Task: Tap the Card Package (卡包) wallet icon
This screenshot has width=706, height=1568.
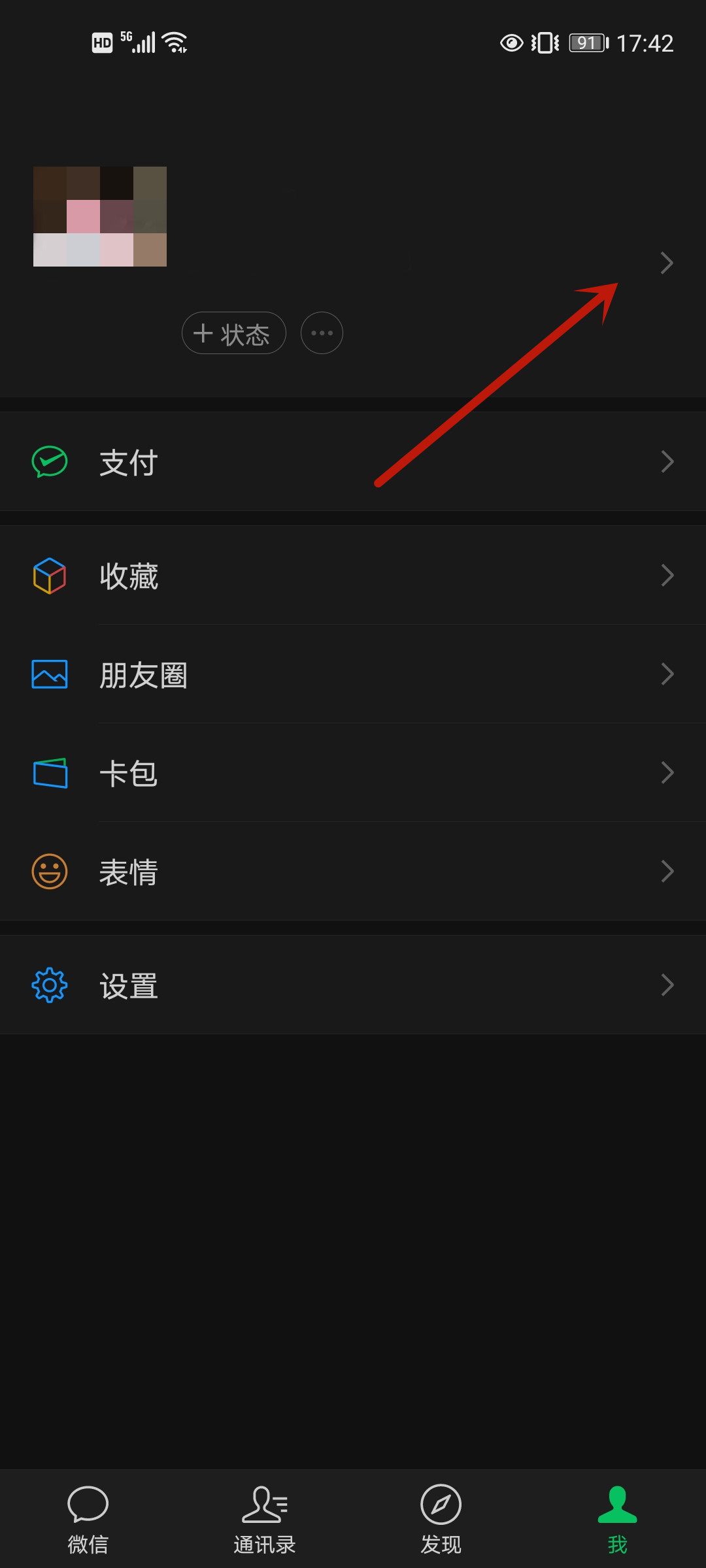Action: point(48,772)
